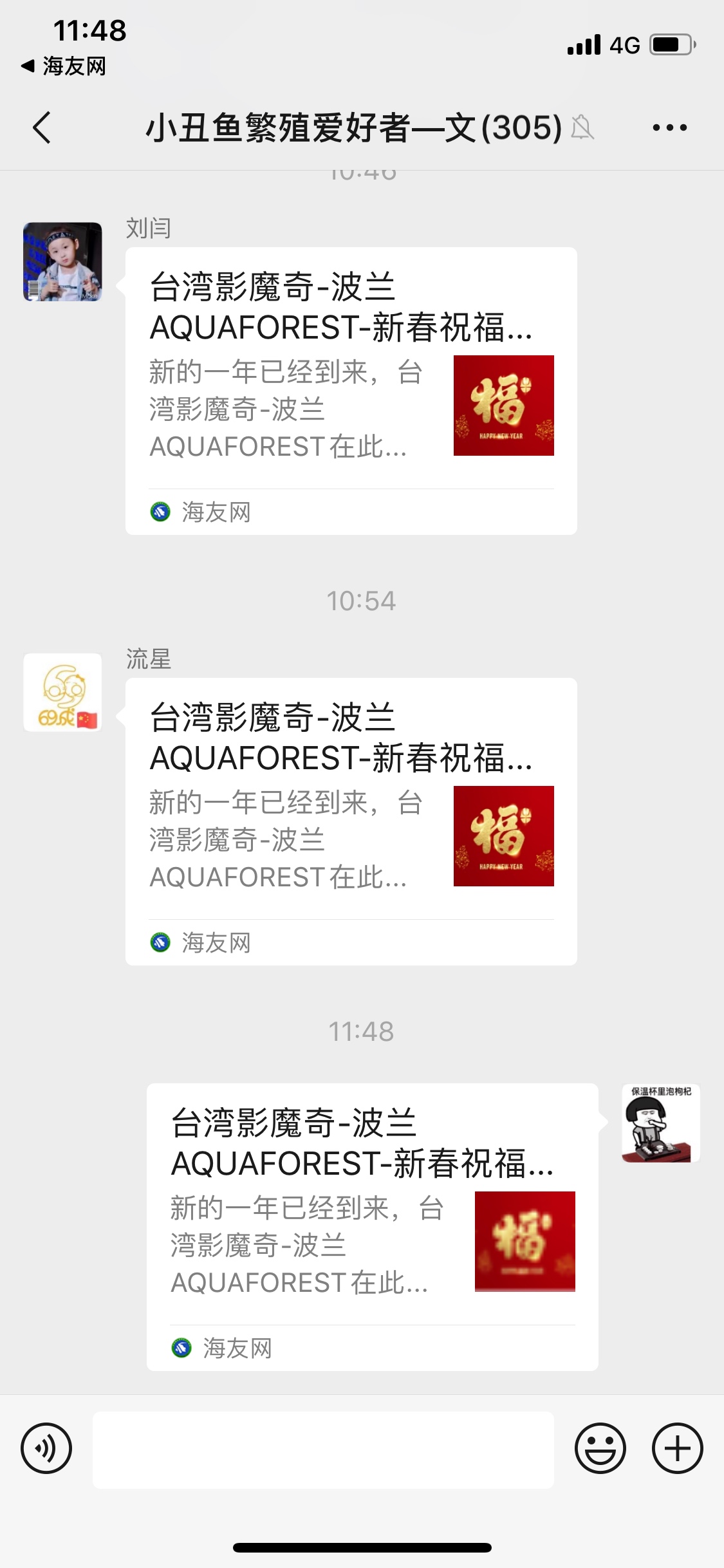Focus the message text field
This screenshot has width=724, height=1568.
coord(323,1450)
